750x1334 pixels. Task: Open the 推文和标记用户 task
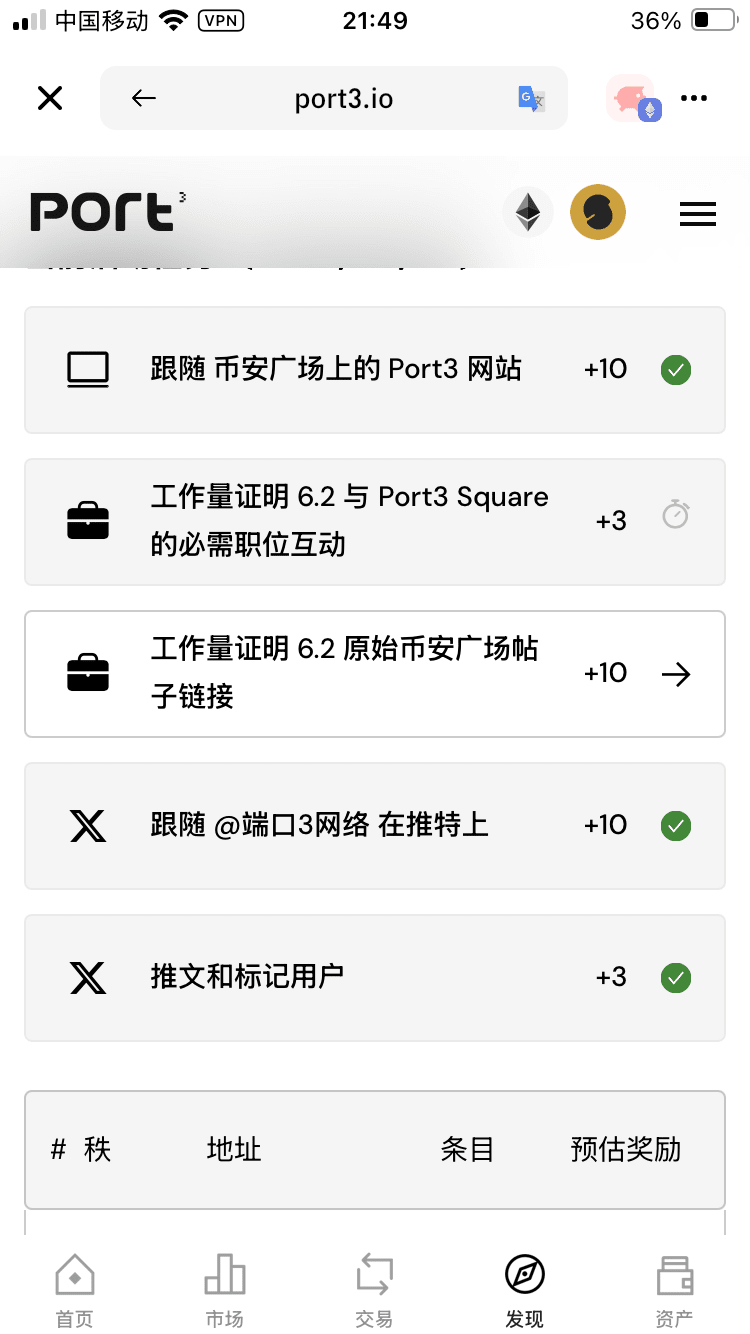pyautogui.click(x=375, y=978)
